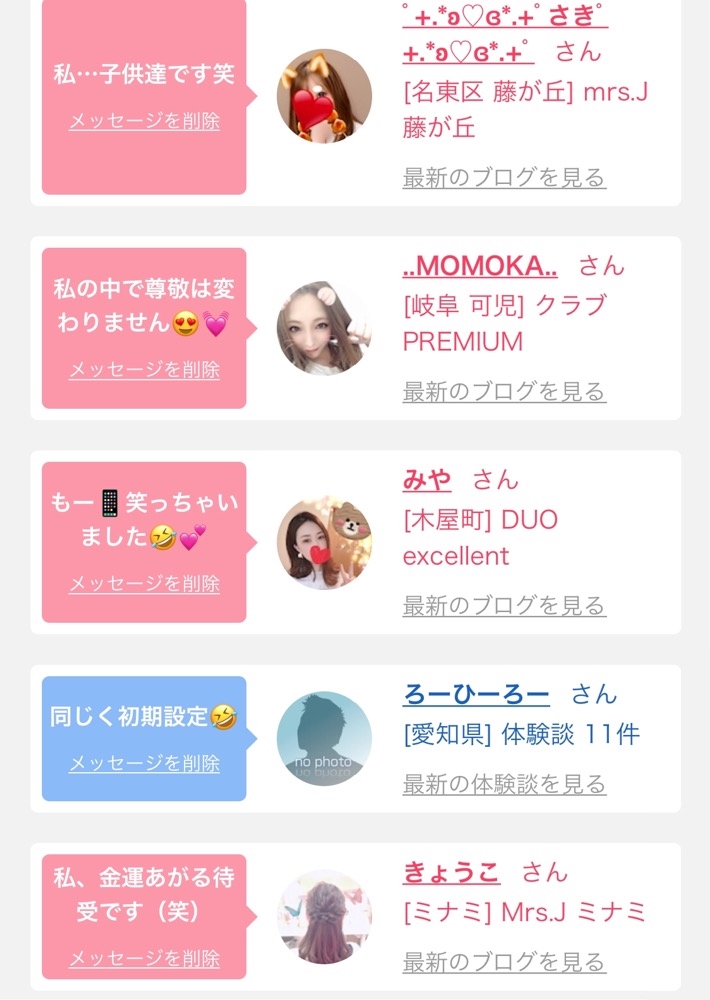Tap きょうこ's profile photo

click(324, 917)
